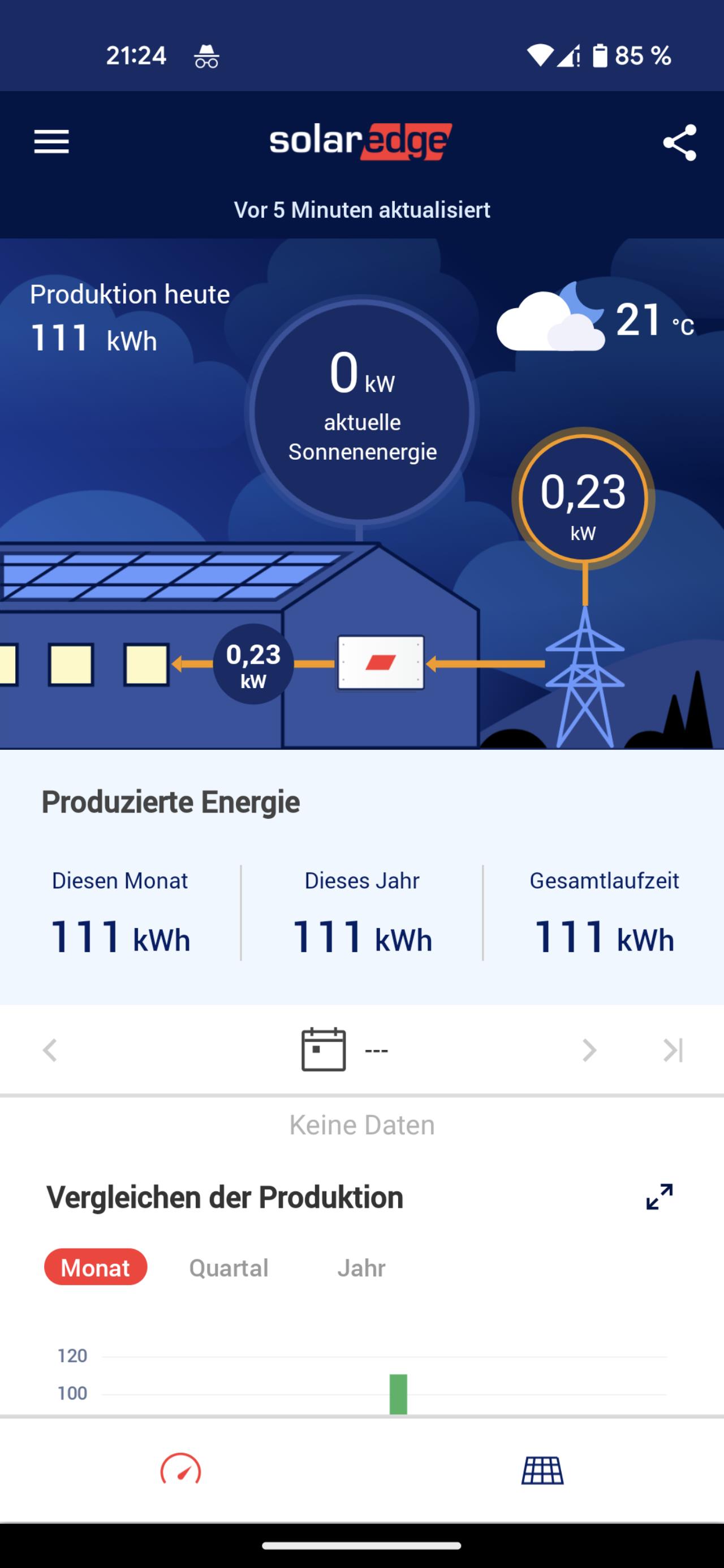
Task: Open the hamburger menu
Action: tap(52, 142)
